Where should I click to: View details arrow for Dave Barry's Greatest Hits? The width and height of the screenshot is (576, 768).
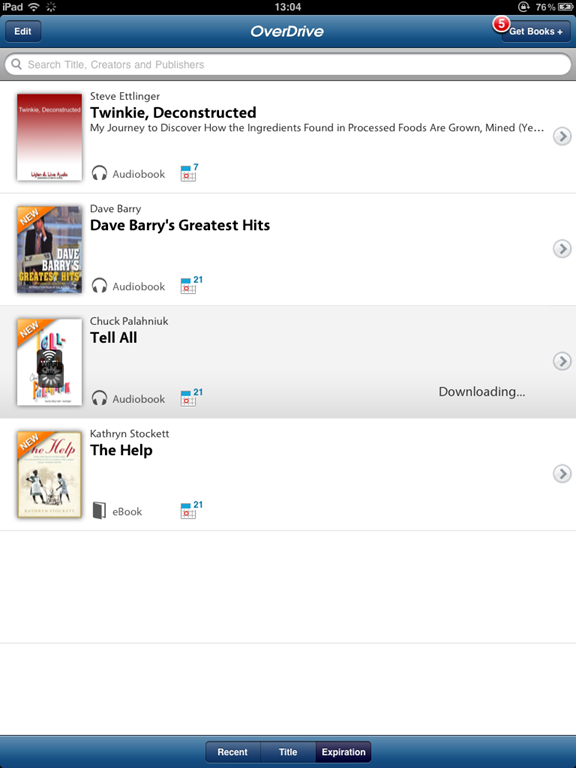562,249
